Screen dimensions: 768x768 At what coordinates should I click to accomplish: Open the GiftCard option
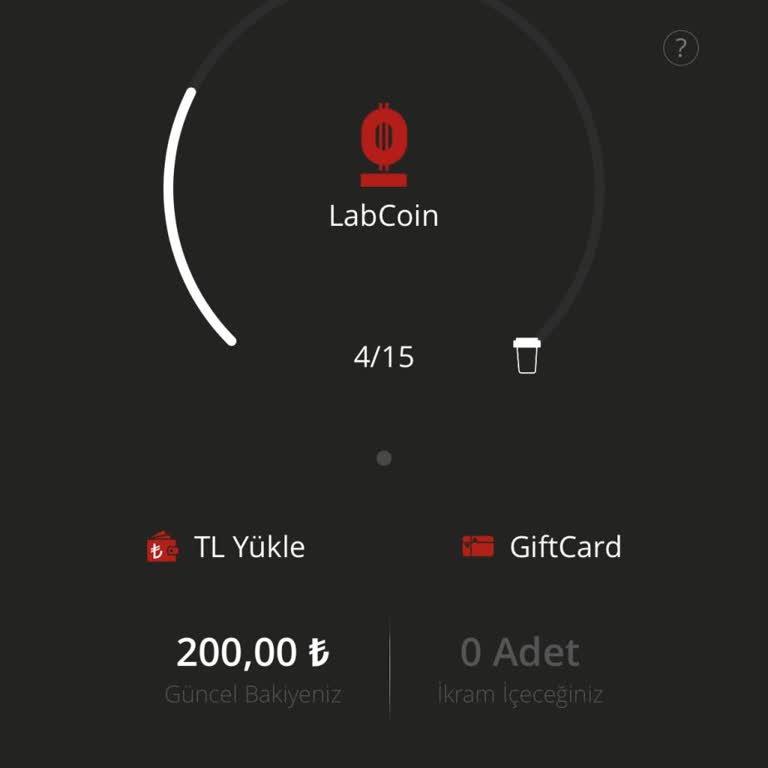click(542, 547)
